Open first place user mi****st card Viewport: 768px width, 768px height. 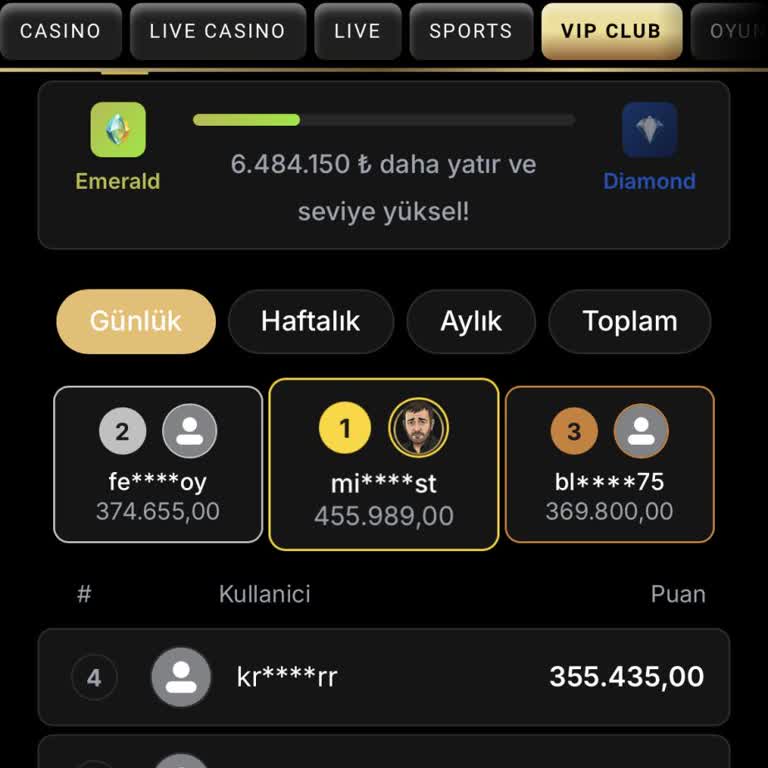[x=384, y=464]
